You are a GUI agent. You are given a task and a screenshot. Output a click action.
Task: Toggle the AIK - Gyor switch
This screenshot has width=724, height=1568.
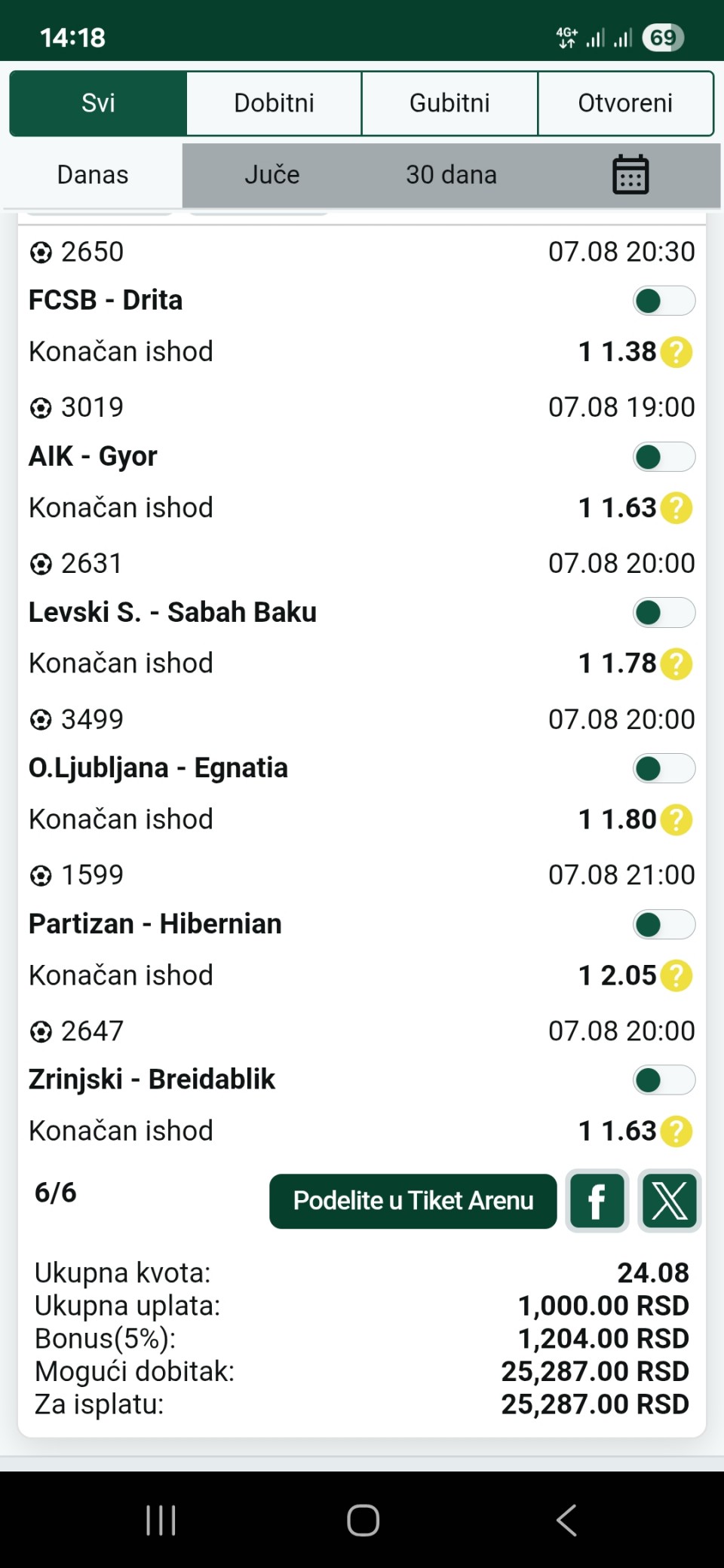tap(664, 457)
